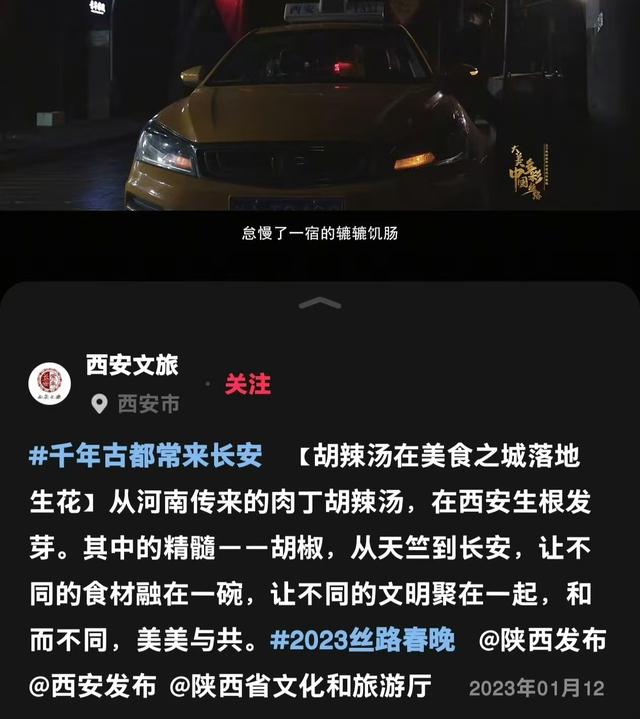Open the @陕西省文化和旅游厅 mention
640x719 pixels.
tap(300, 686)
